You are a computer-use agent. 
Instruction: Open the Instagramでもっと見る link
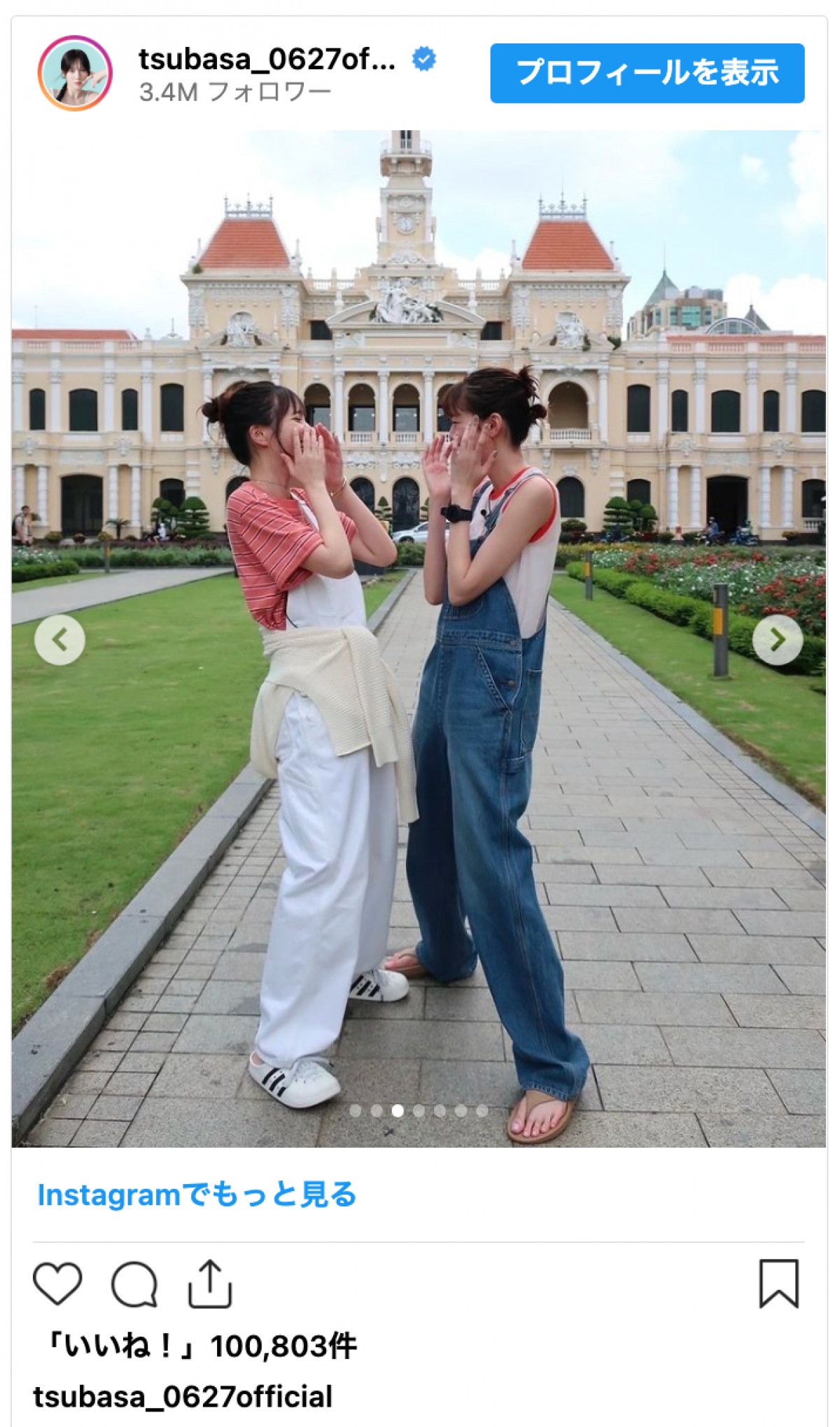(x=197, y=1195)
